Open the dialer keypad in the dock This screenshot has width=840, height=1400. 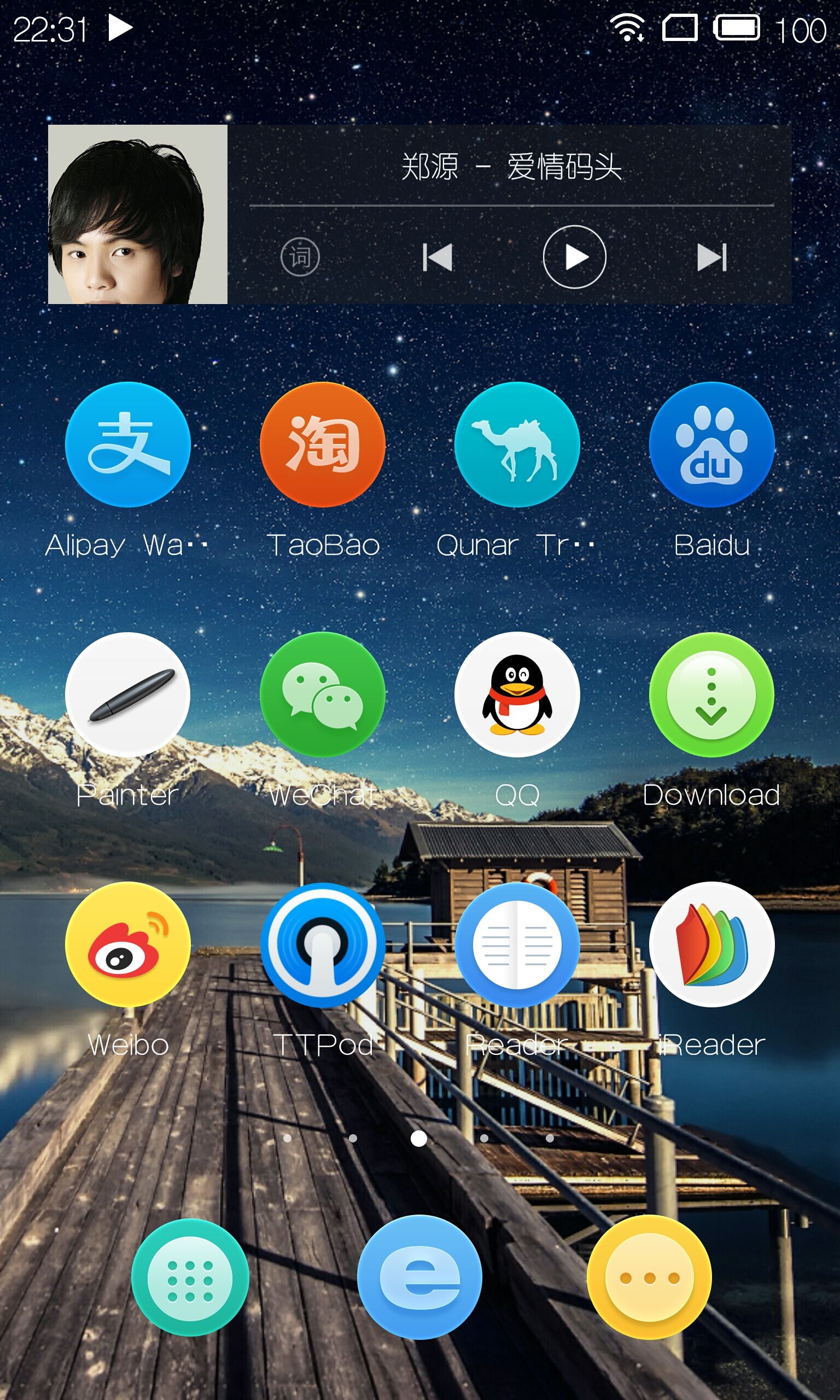190,1277
